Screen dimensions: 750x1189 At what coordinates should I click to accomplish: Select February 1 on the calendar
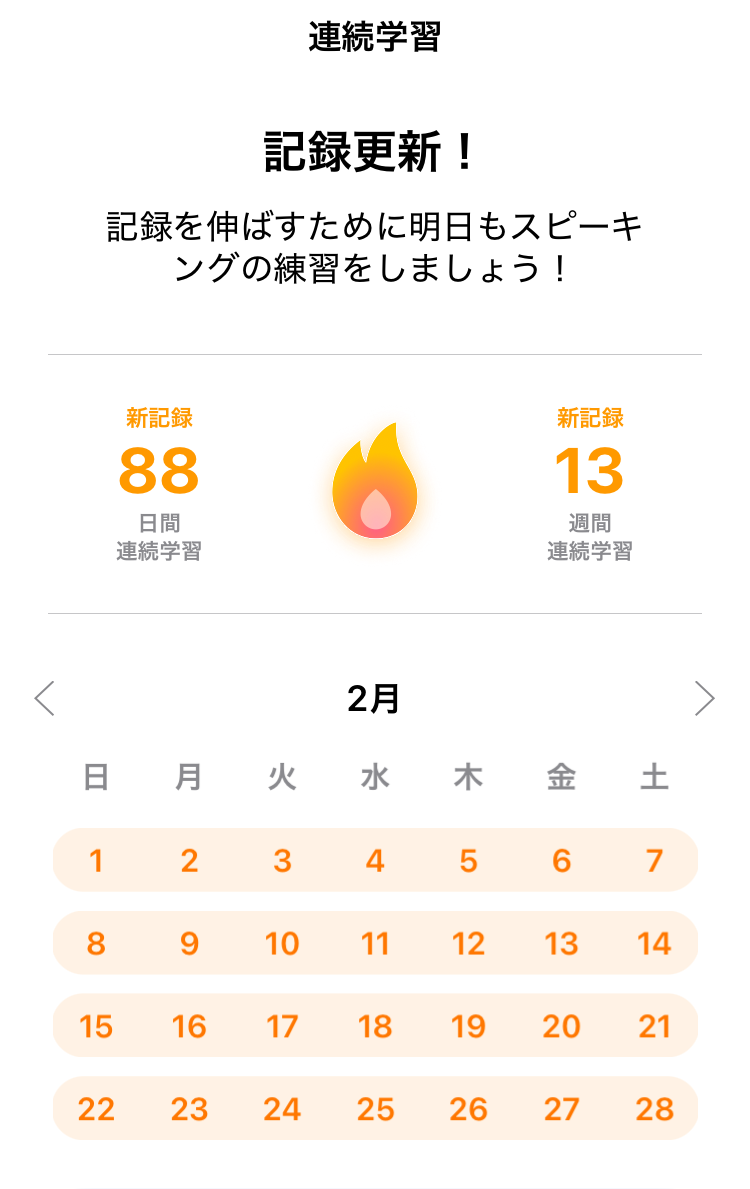(x=96, y=860)
